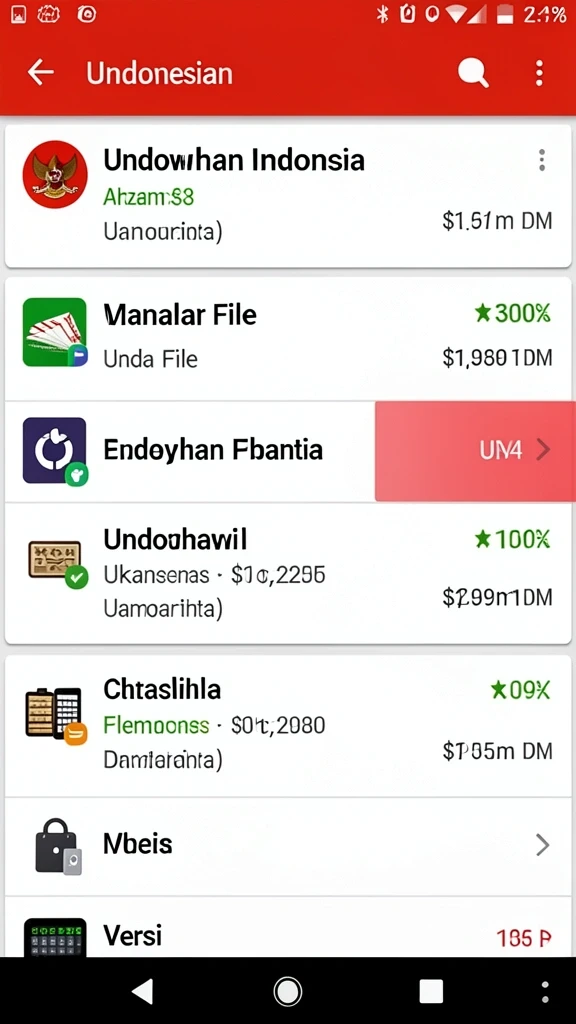The width and height of the screenshot is (576, 1024).
Task: Tap the red UN4 button
Action: click(475, 451)
